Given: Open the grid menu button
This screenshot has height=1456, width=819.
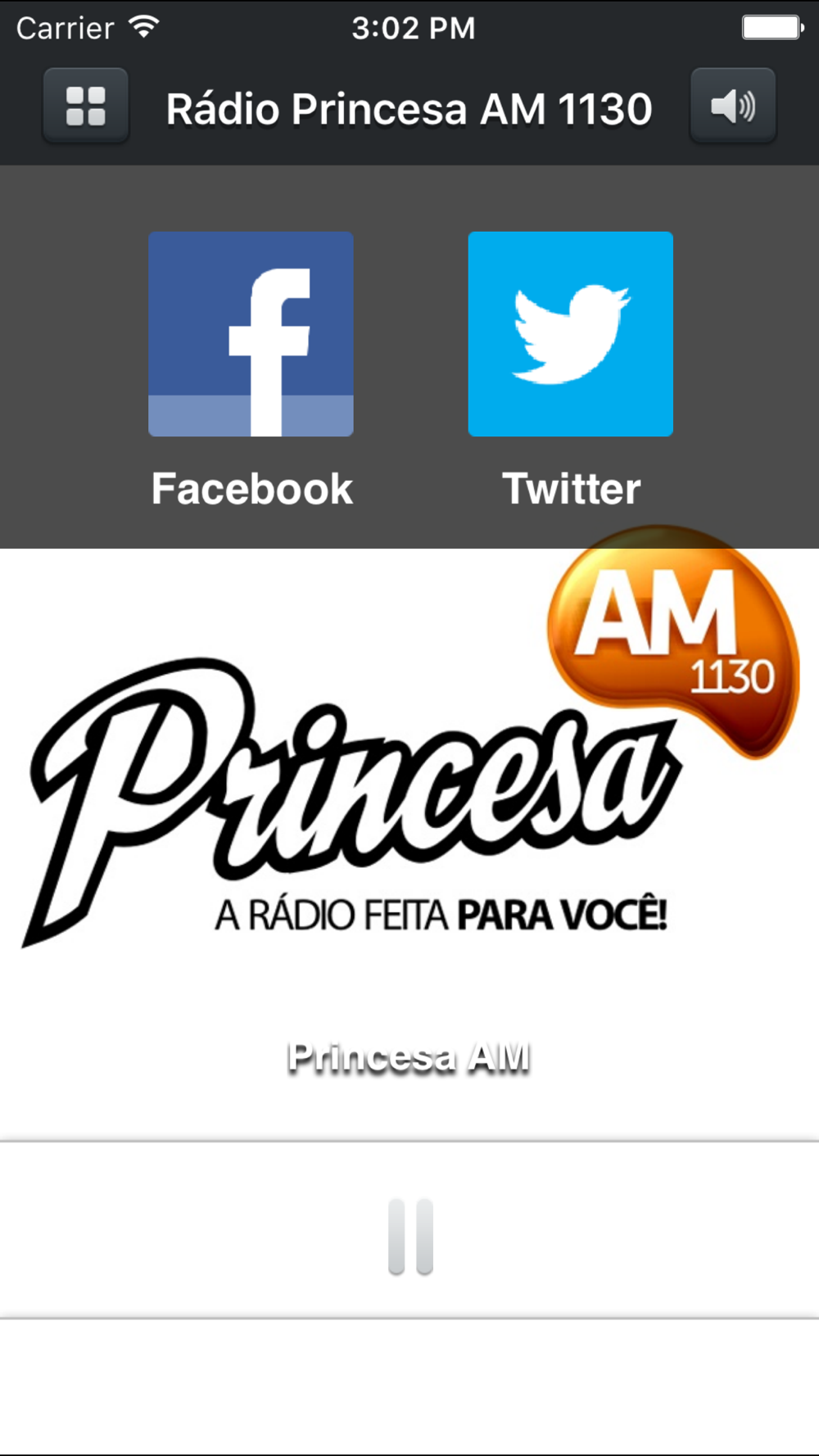Looking at the screenshot, I should 86,106.
